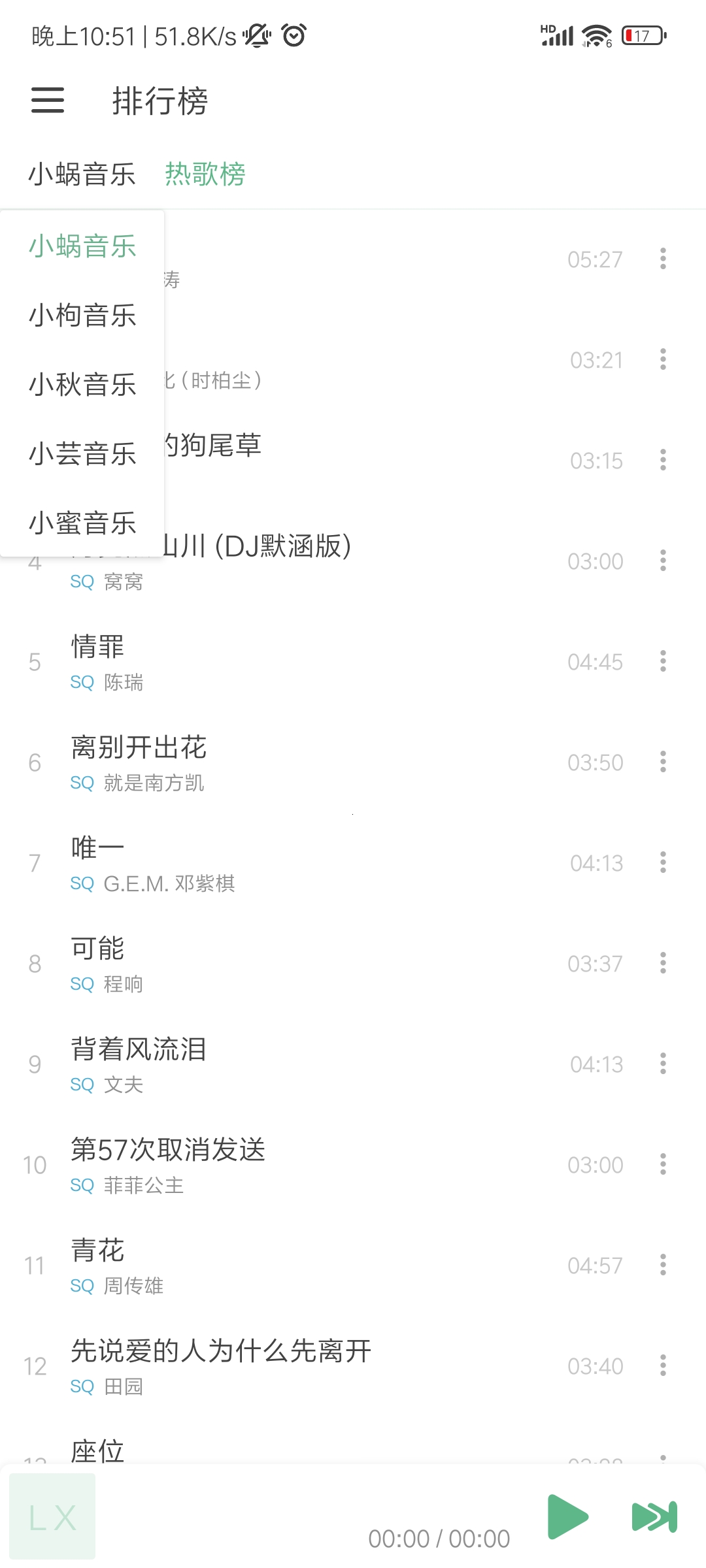The image size is (706, 1568).
Task: Open more options for the 05:27 song
Action: coord(663,259)
